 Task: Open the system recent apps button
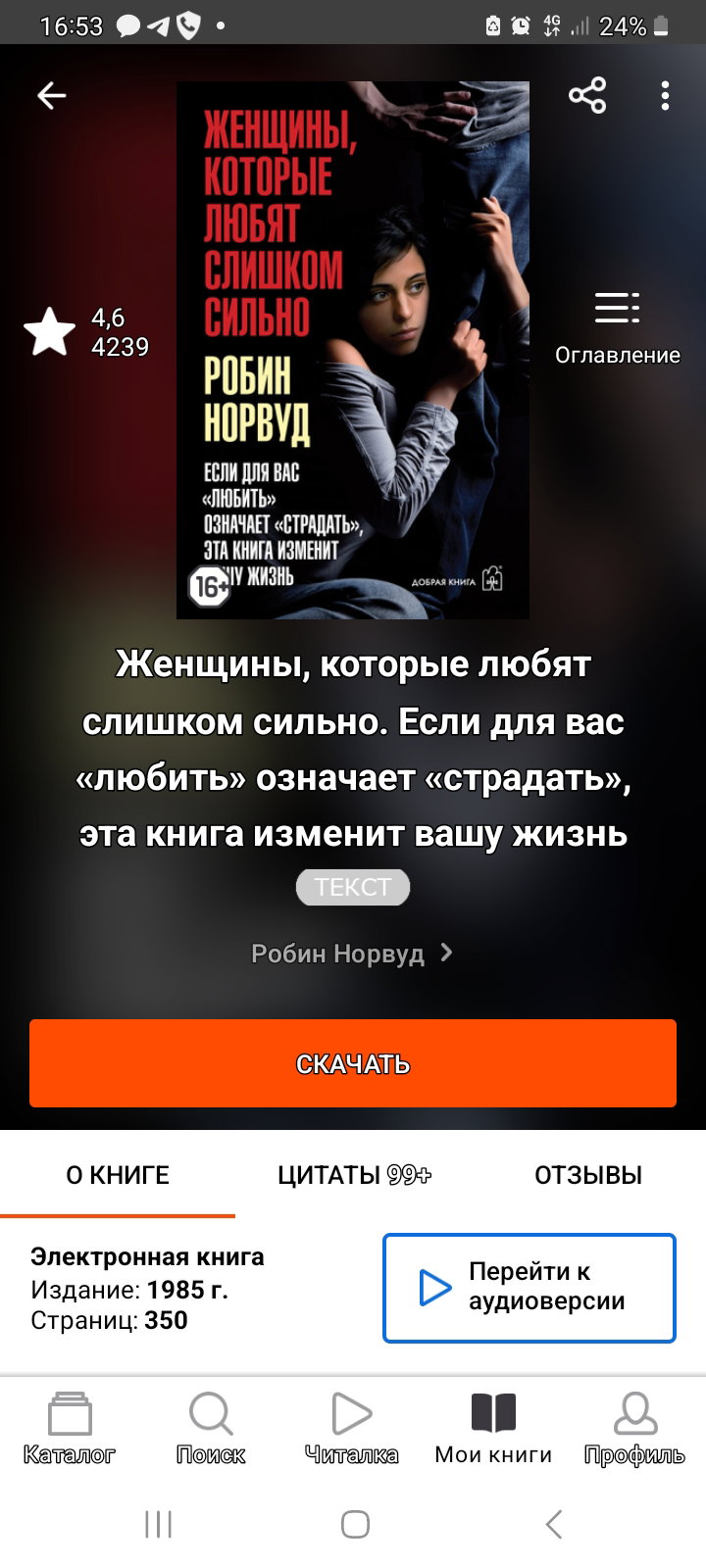click(x=158, y=1524)
